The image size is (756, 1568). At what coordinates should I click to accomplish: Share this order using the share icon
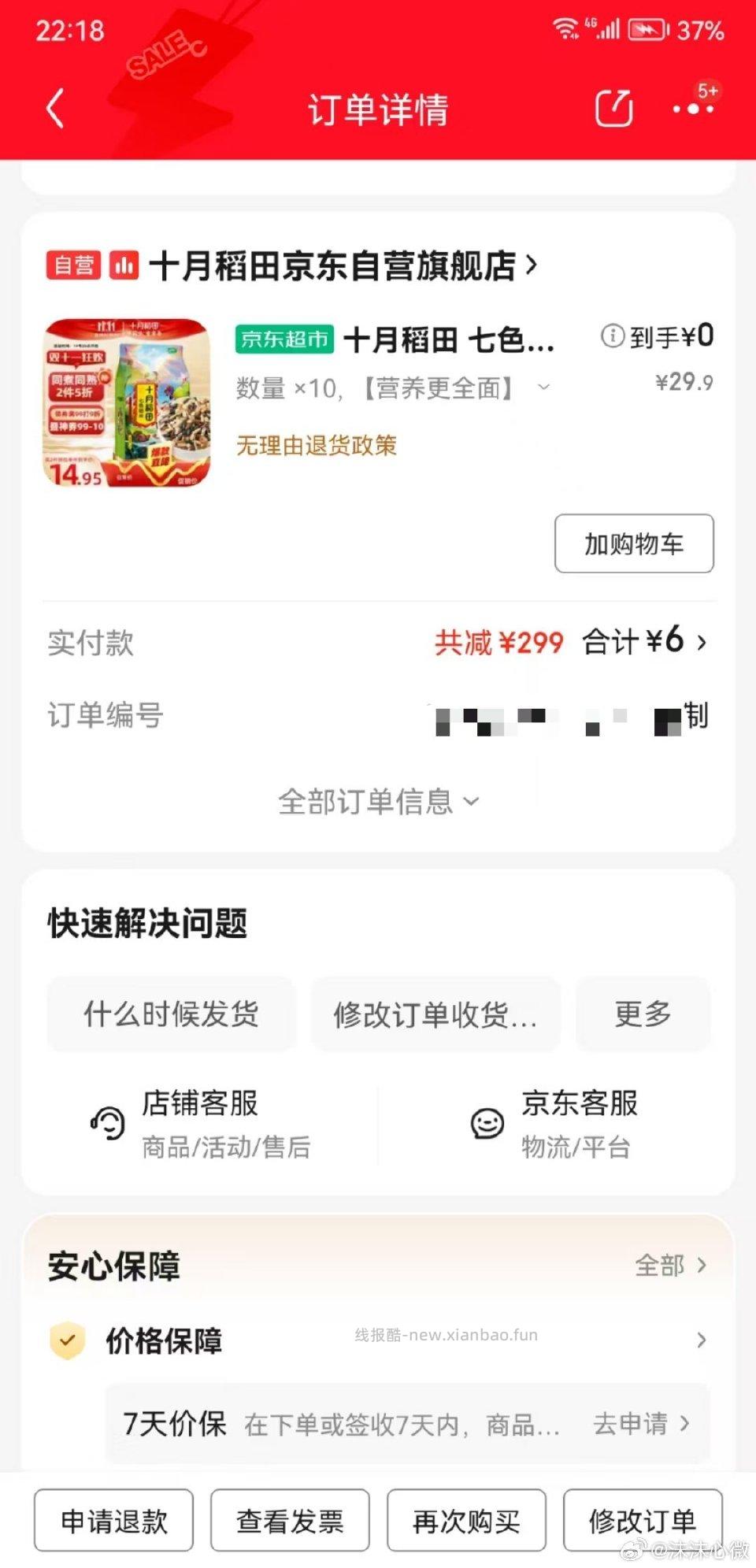pos(613,109)
